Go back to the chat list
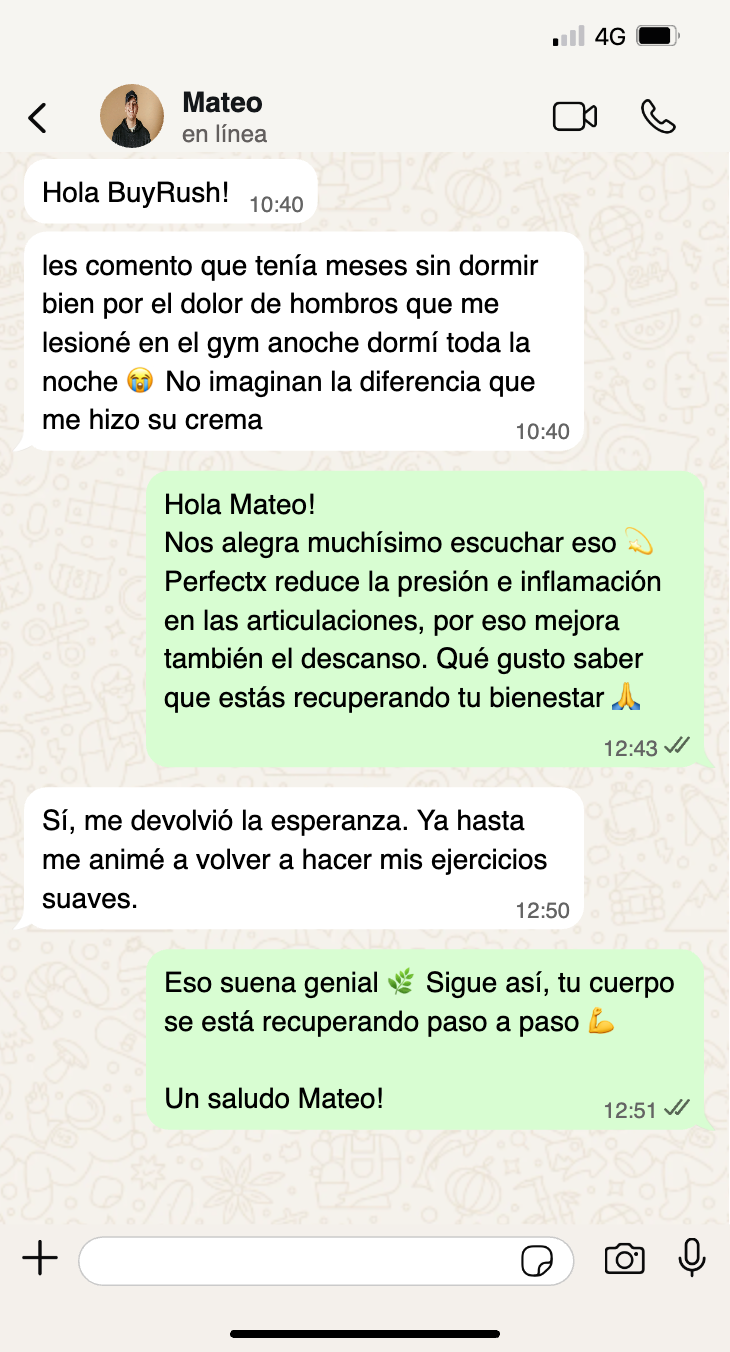This screenshot has height=1352, width=730. click(37, 118)
